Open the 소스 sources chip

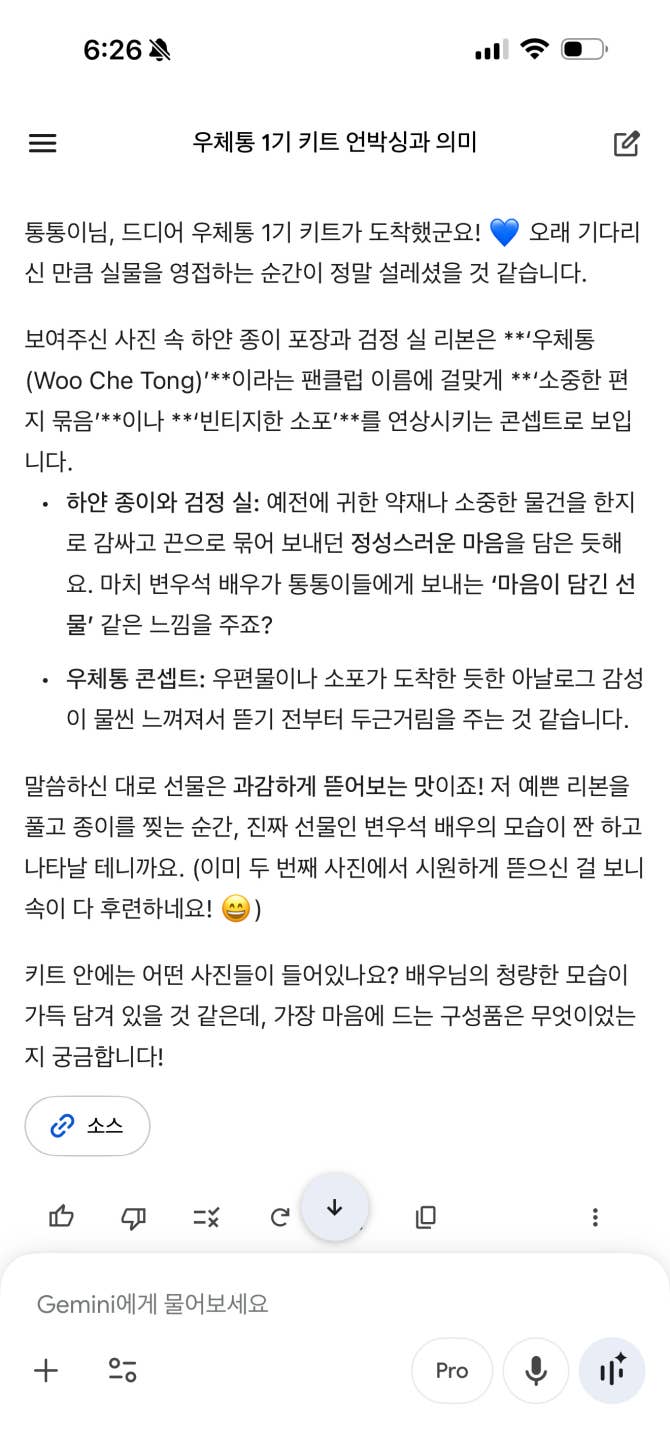point(87,1126)
